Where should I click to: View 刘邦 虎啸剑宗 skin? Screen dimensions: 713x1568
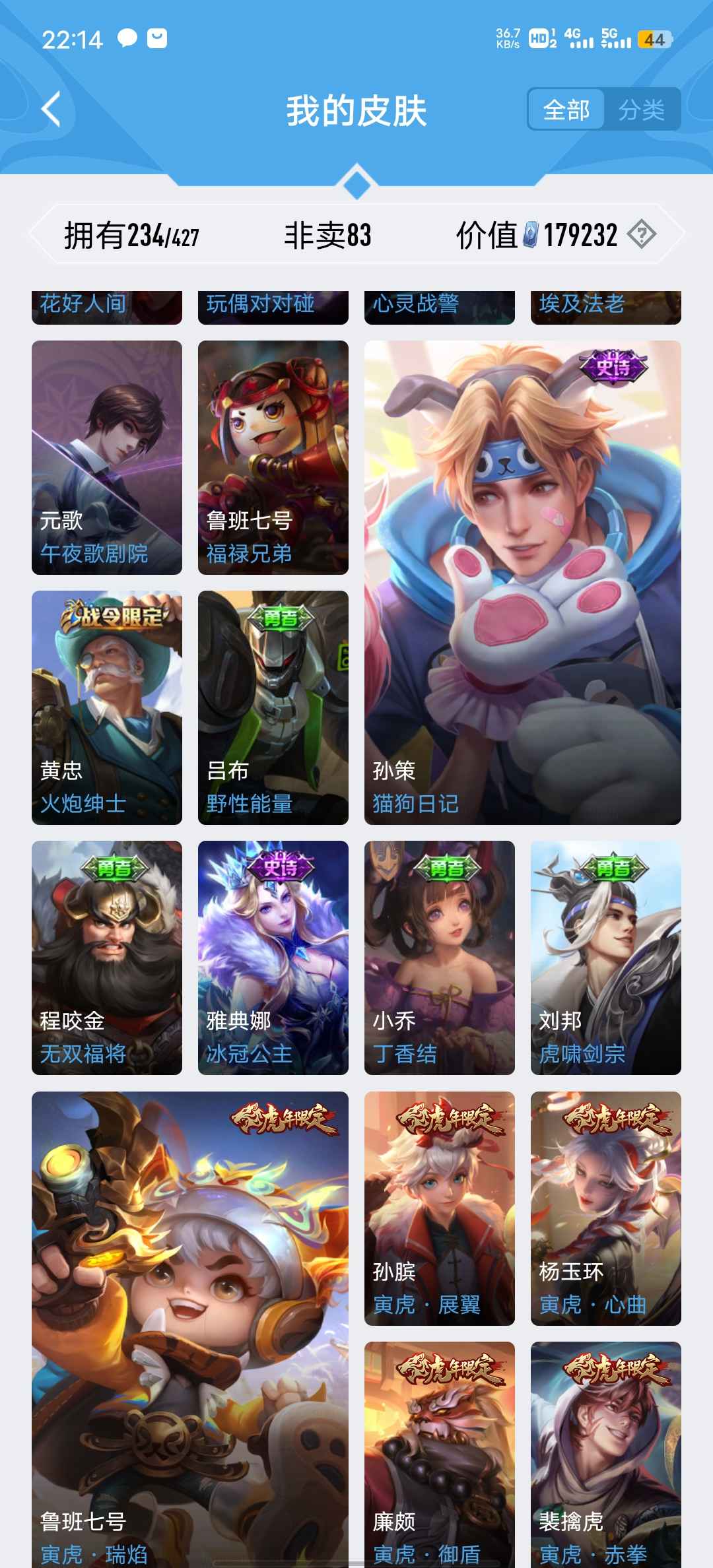click(606, 958)
